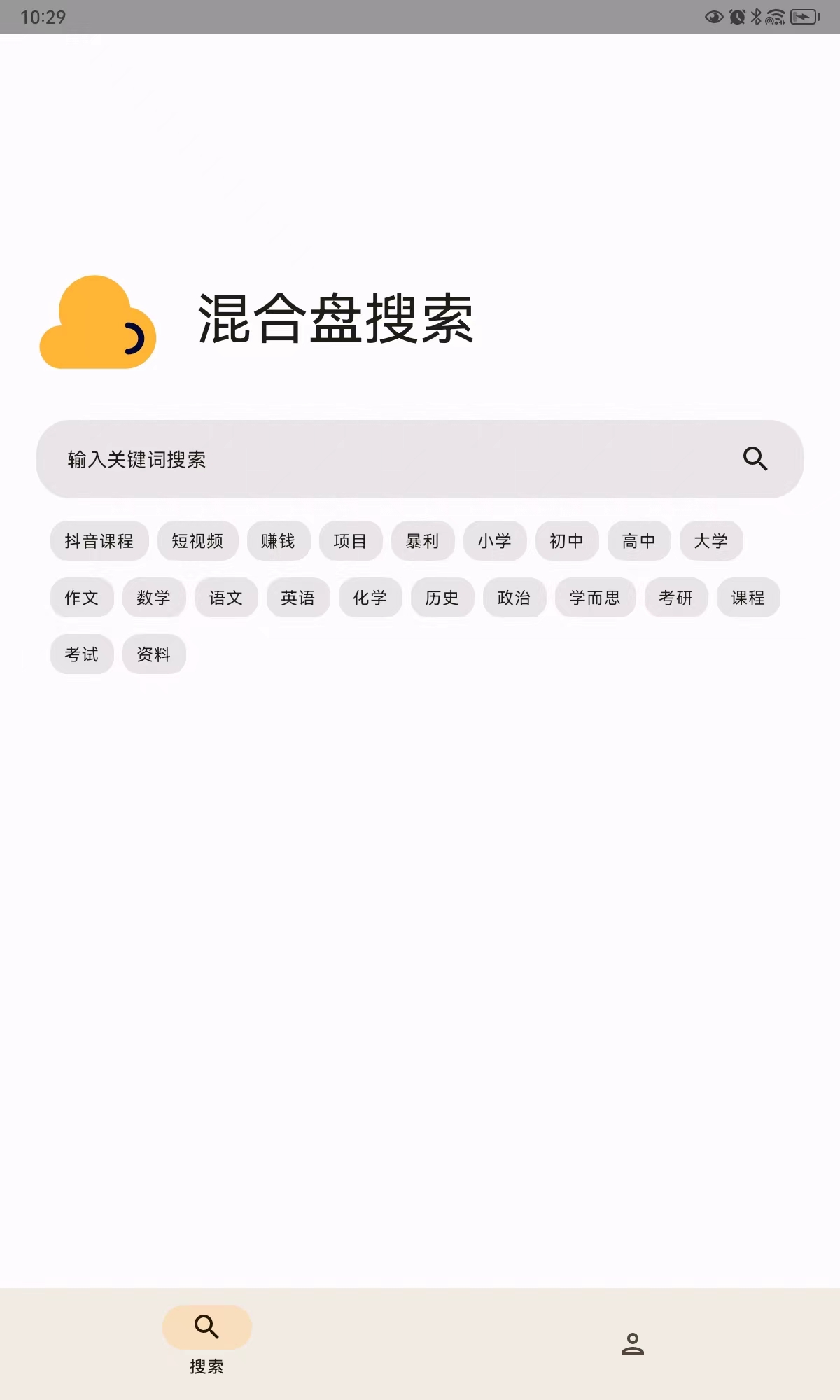The width and height of the screenshot is (840, 1400).
Task: Click the magnifier icon in the search bar
Action: [755, 458]
